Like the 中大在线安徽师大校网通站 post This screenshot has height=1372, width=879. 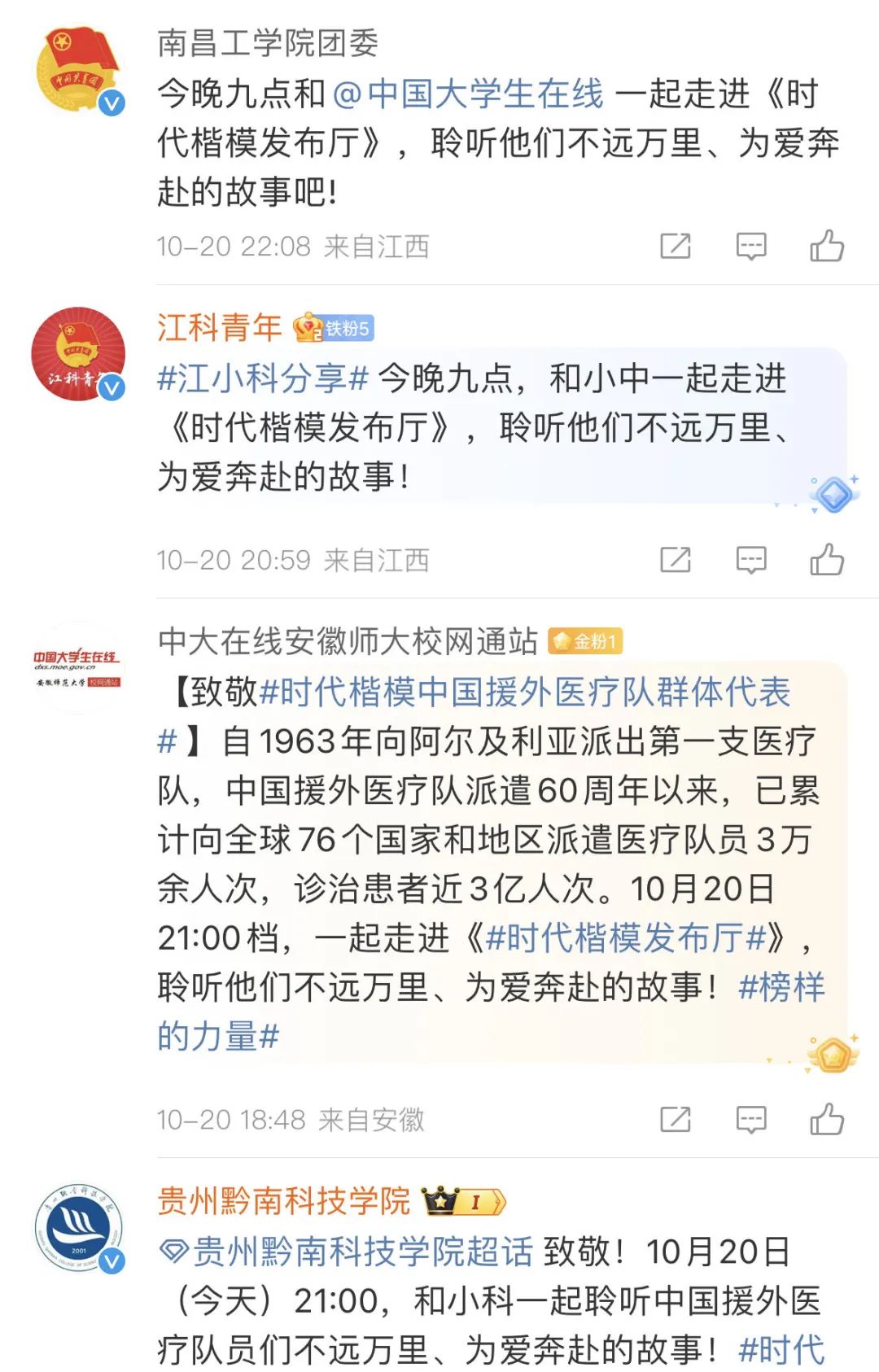pyautogui.click(x=827, y=1120)
